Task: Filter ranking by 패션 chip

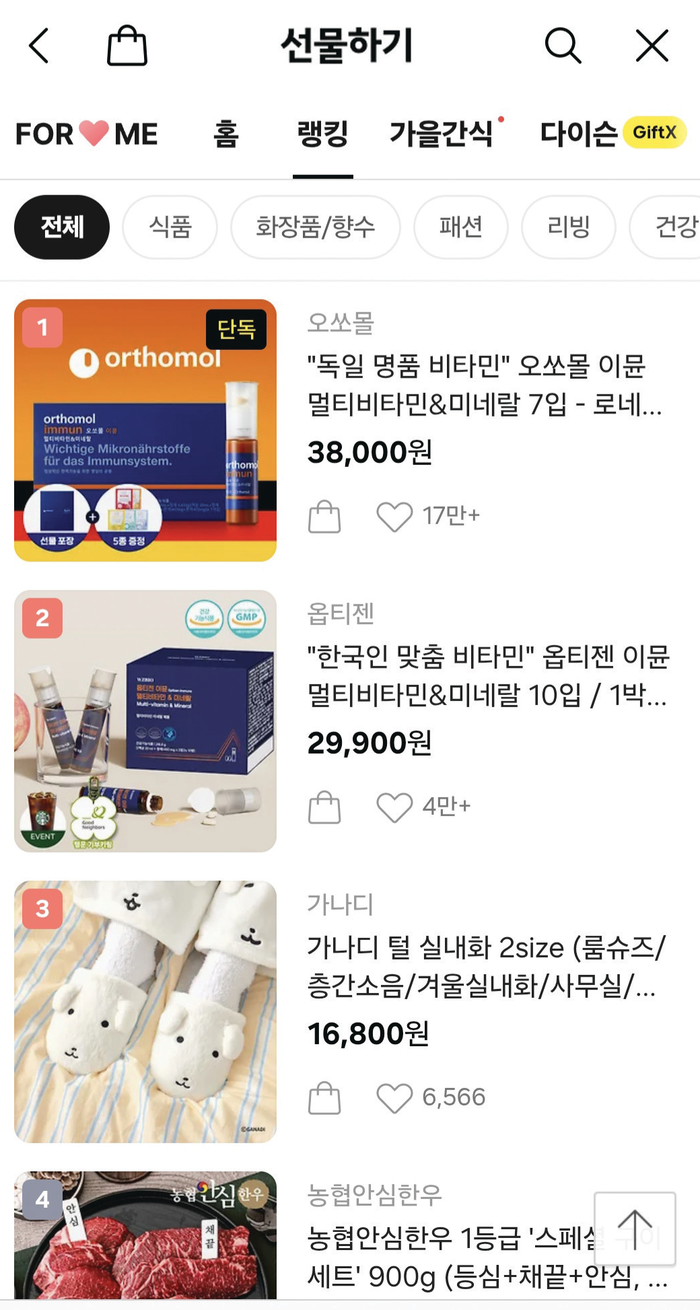Action: (461, 227)
